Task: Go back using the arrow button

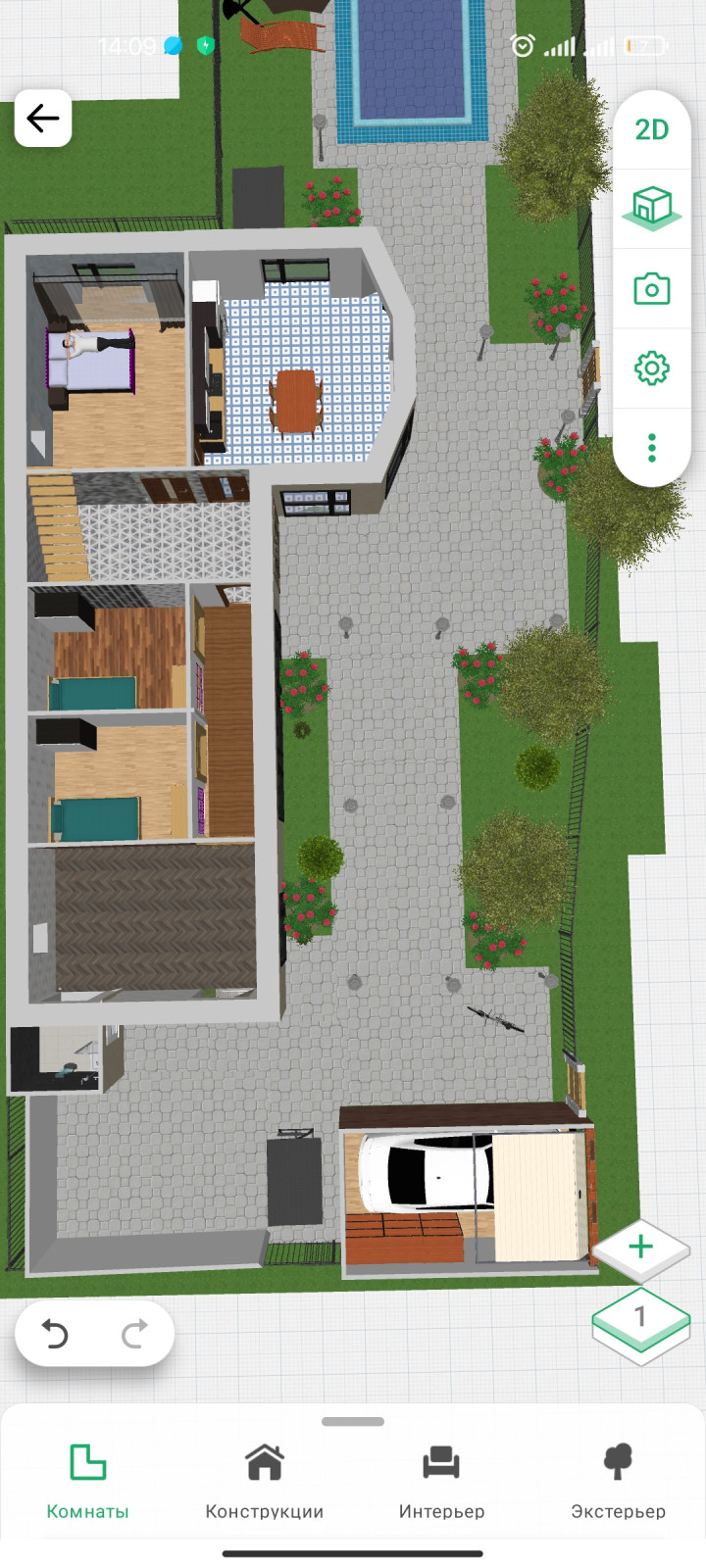Action: pos(43,119)
